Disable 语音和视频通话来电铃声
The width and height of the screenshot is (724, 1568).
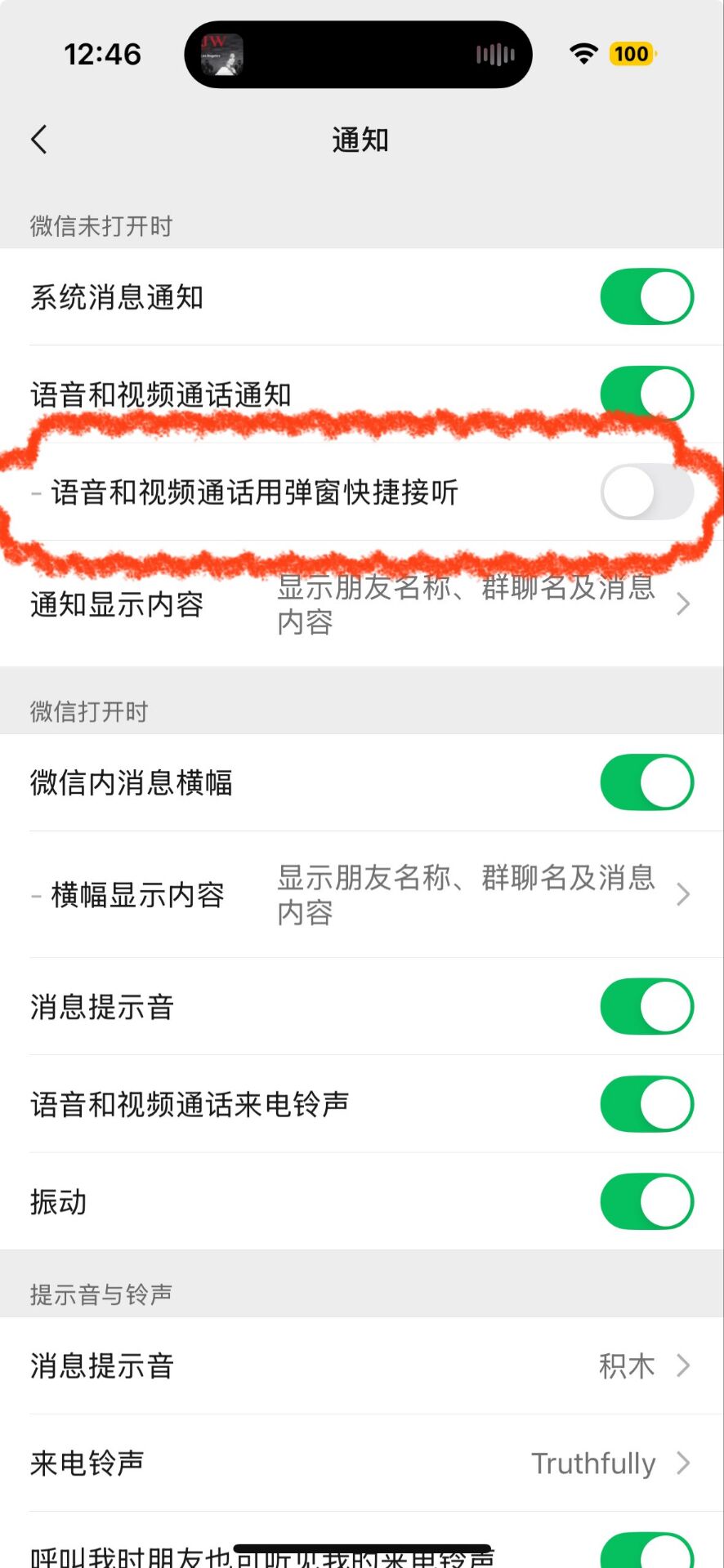(646, 1104)
